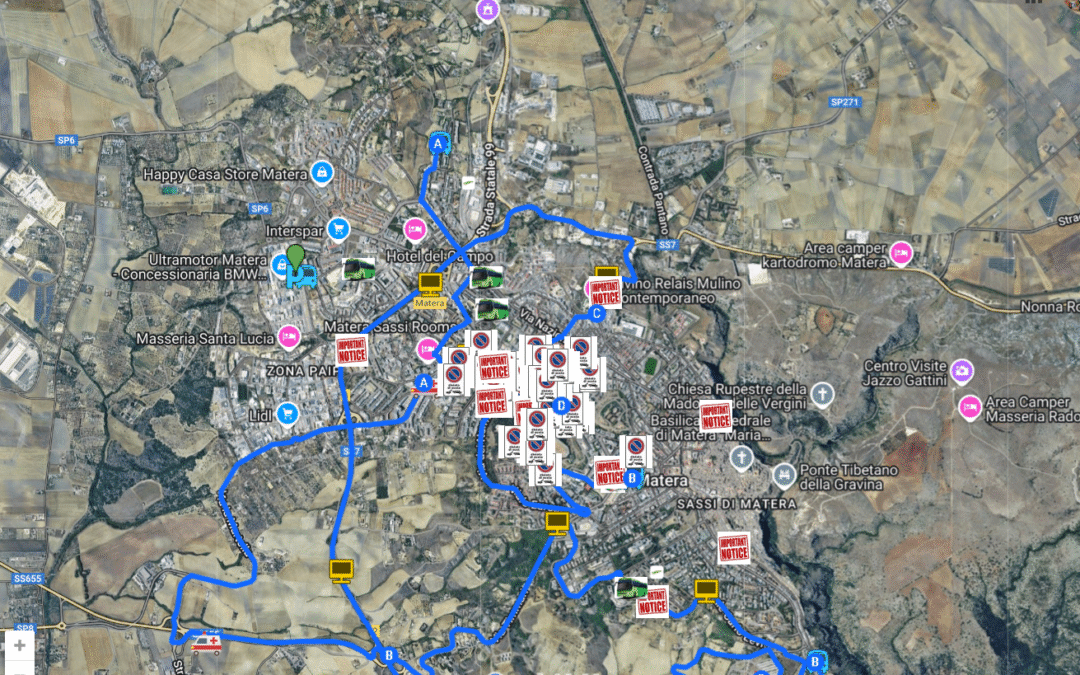
Task: Open the Masseria Santa Lucia lodging marker
Action: (x=289, y=337)
